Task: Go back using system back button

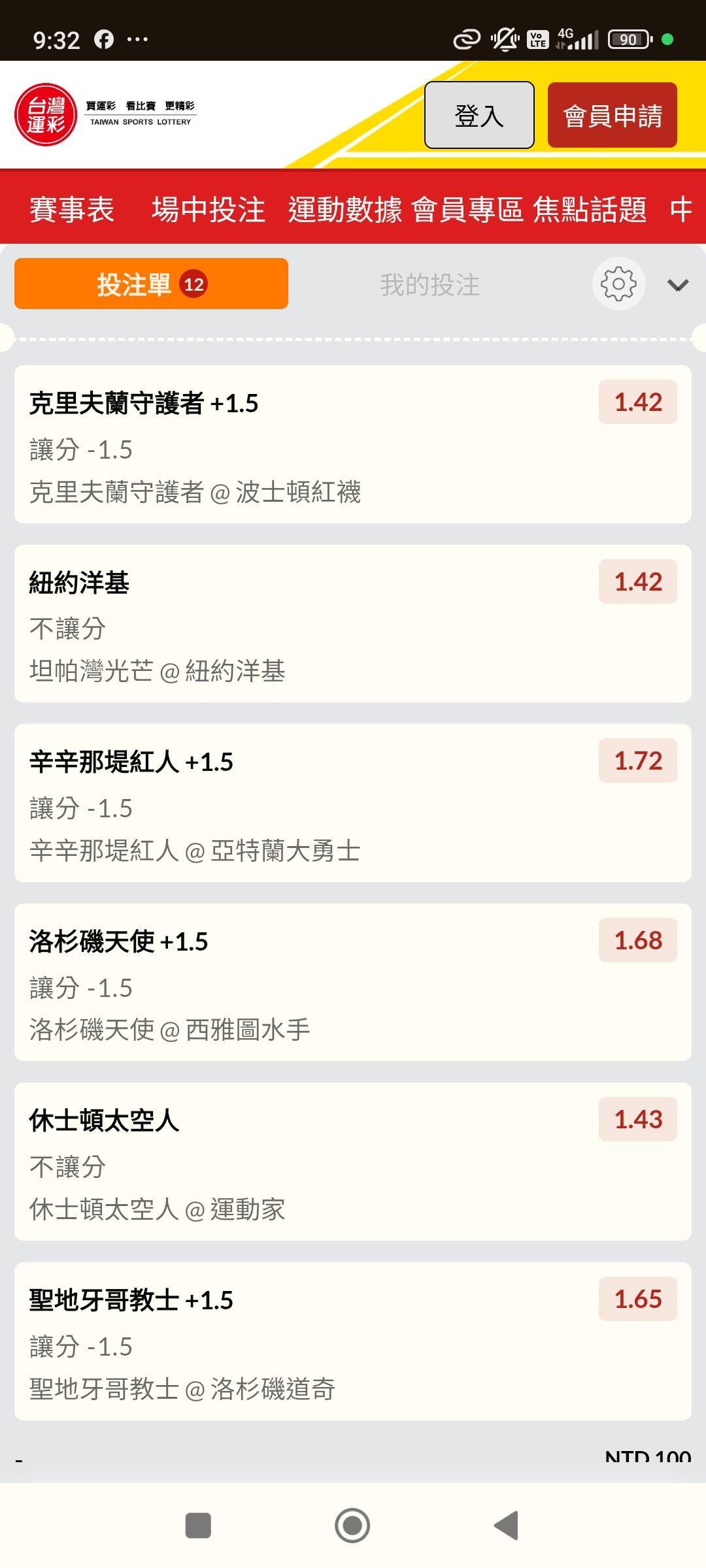Action: point(507,1526)
